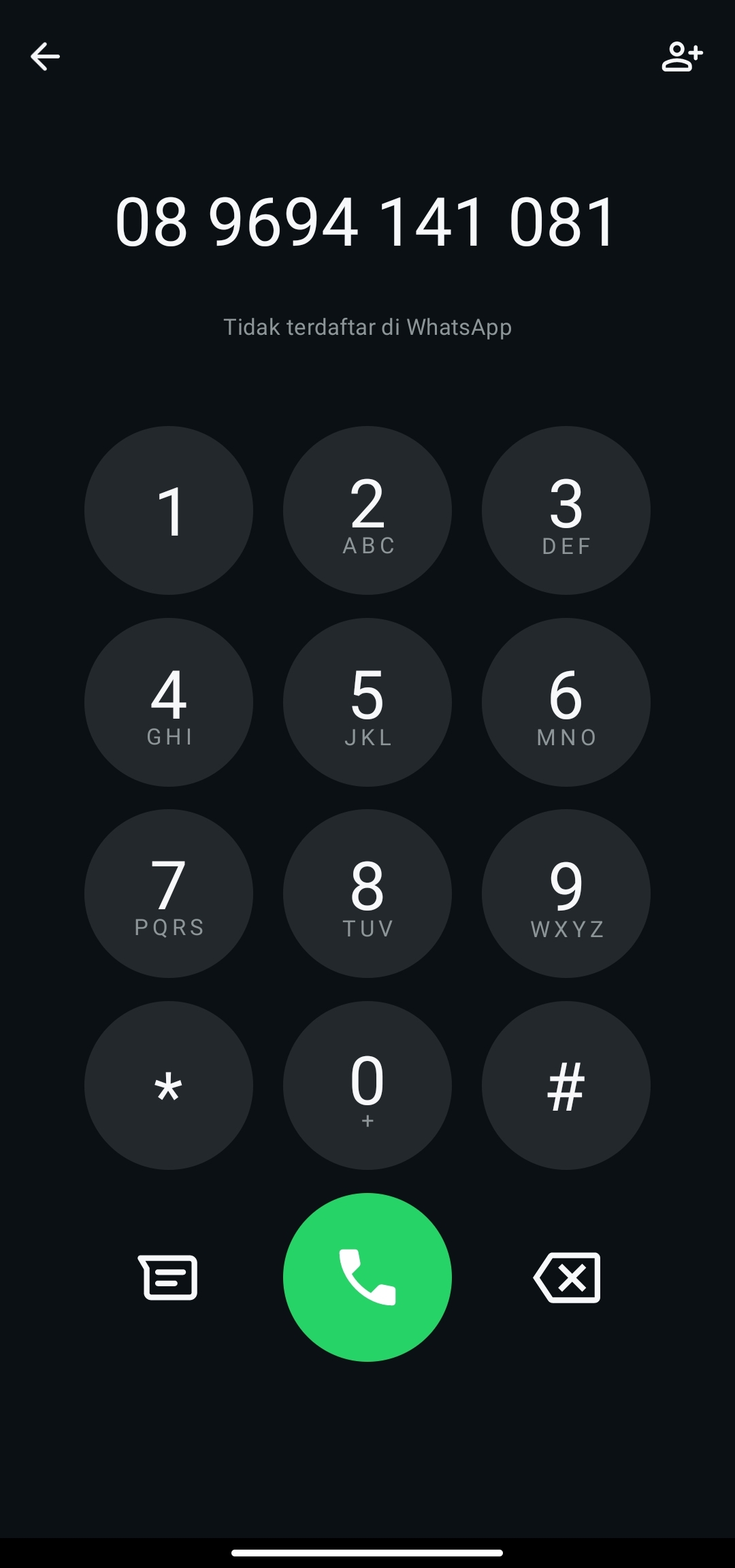Tap the 5 JKL key

367,702
